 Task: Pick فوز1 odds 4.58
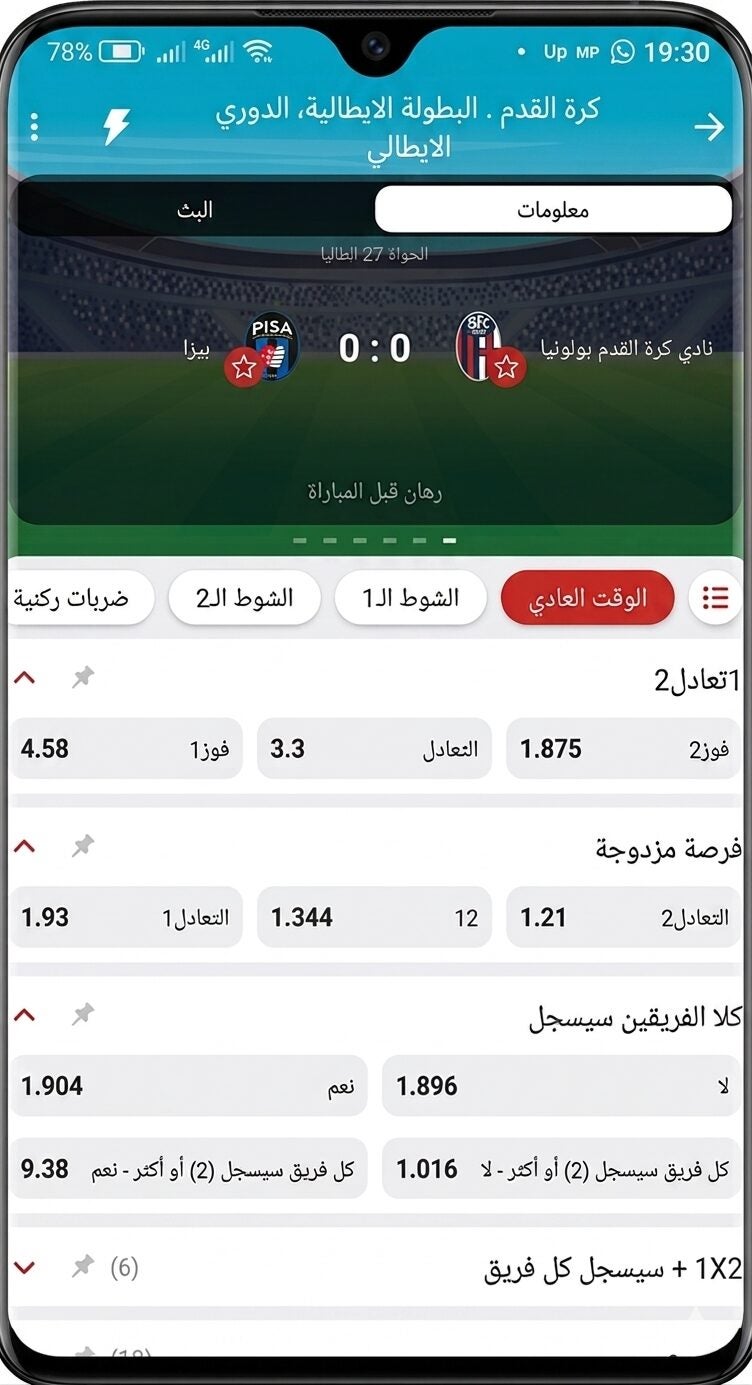[126, 749]
